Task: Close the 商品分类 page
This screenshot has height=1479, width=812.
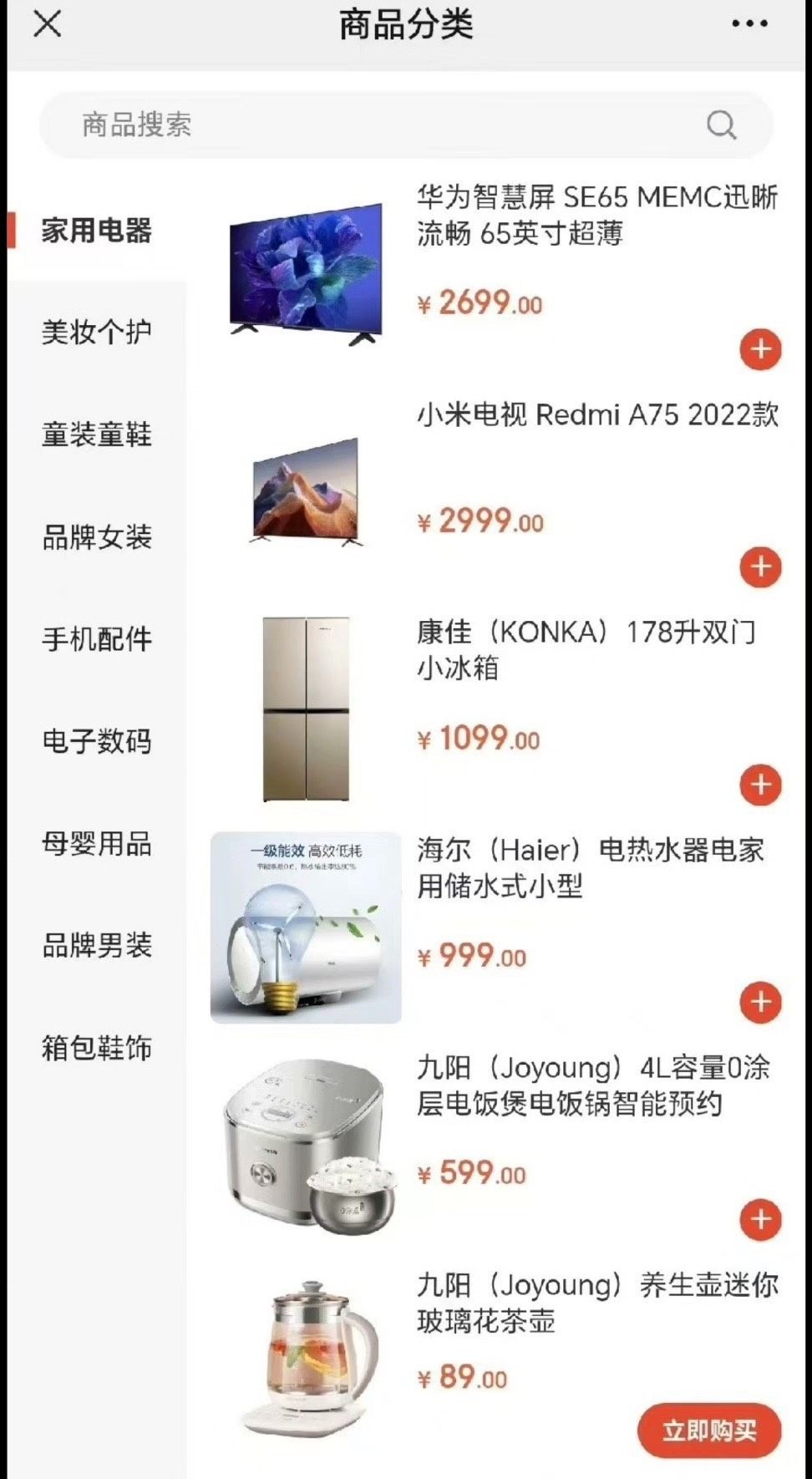Action: 48,24
